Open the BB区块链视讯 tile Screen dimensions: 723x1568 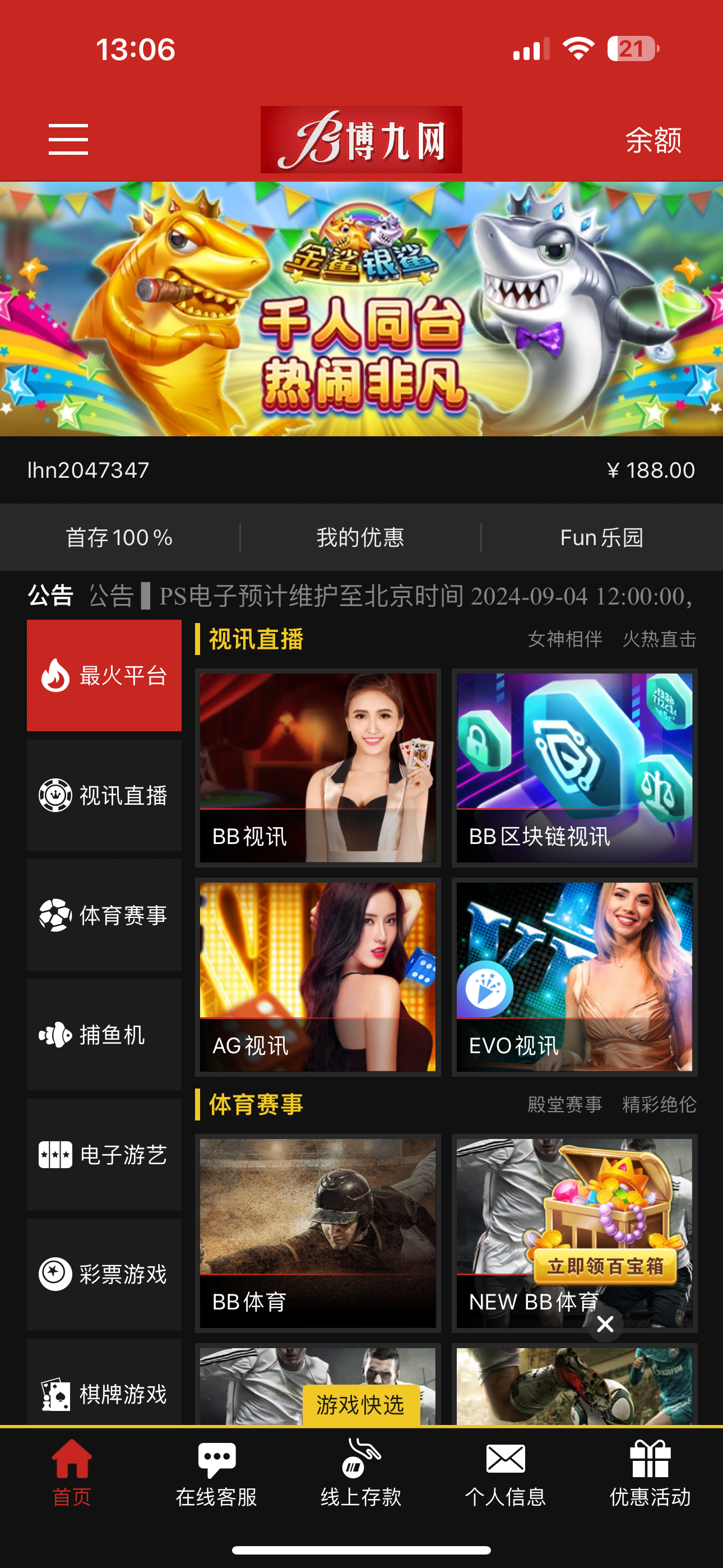[574, 768]
